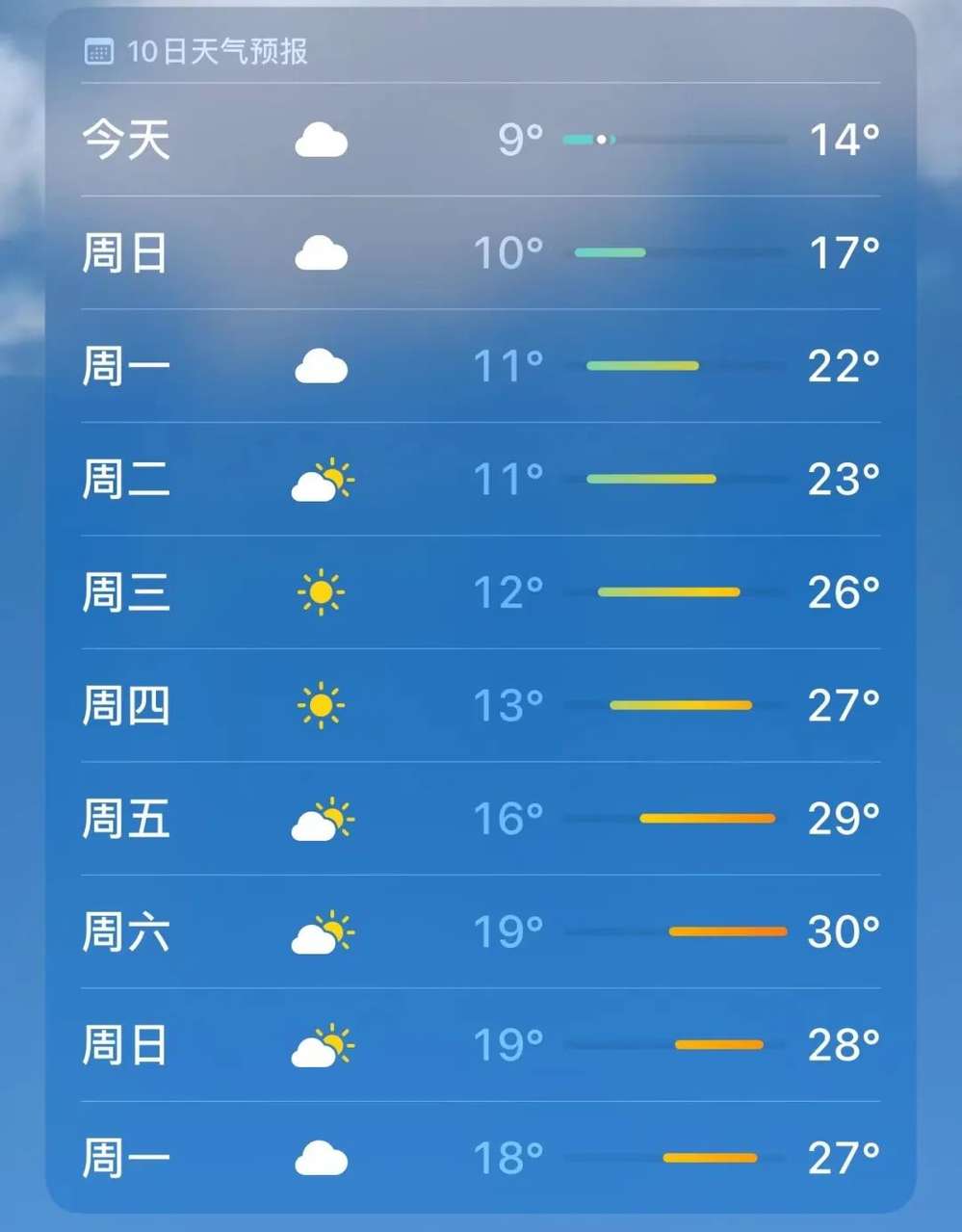Select the sun-behind-cloud icon for 周六
Screen dimensions: 962x1232
(x=321, y=932)
